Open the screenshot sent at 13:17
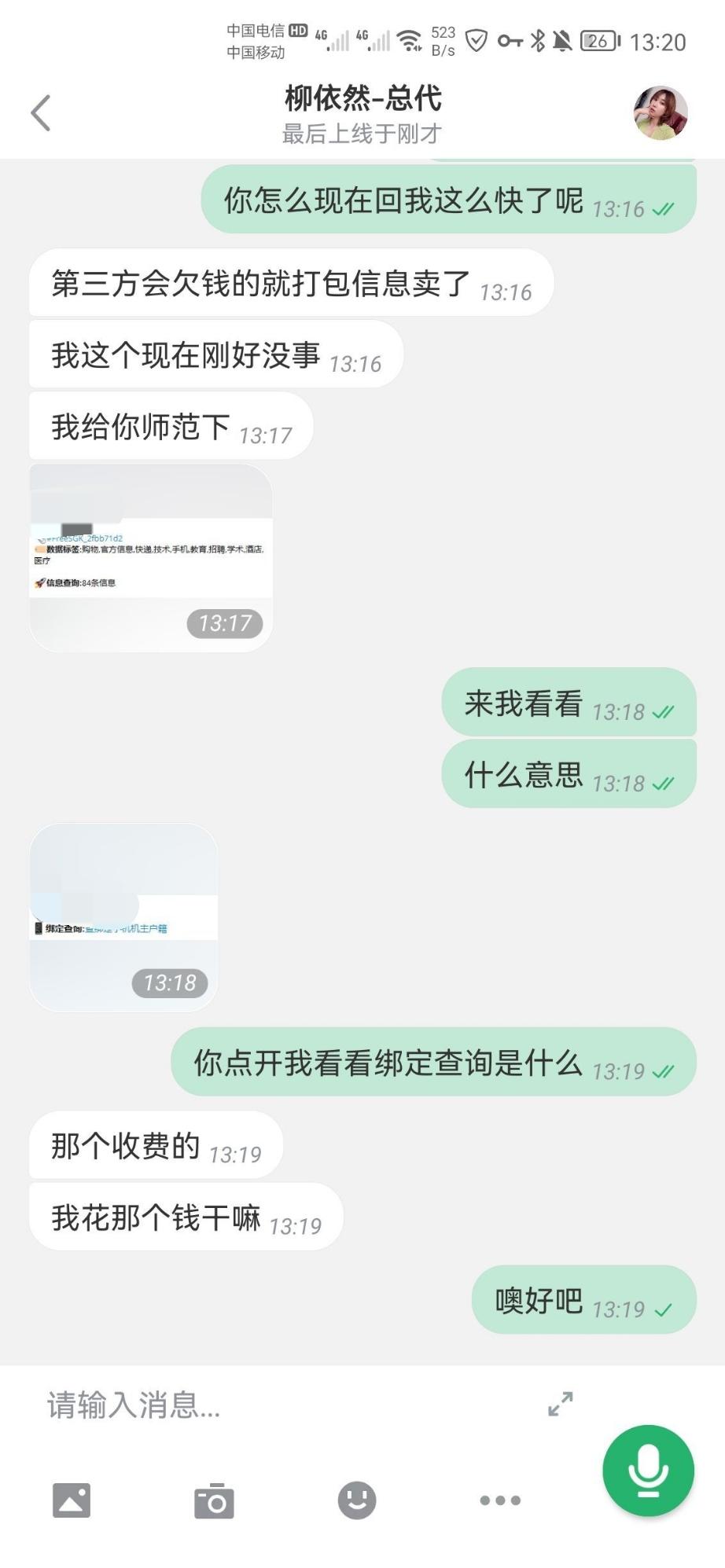The height and width of the screenshot is (1568, 725). point(149,554)
